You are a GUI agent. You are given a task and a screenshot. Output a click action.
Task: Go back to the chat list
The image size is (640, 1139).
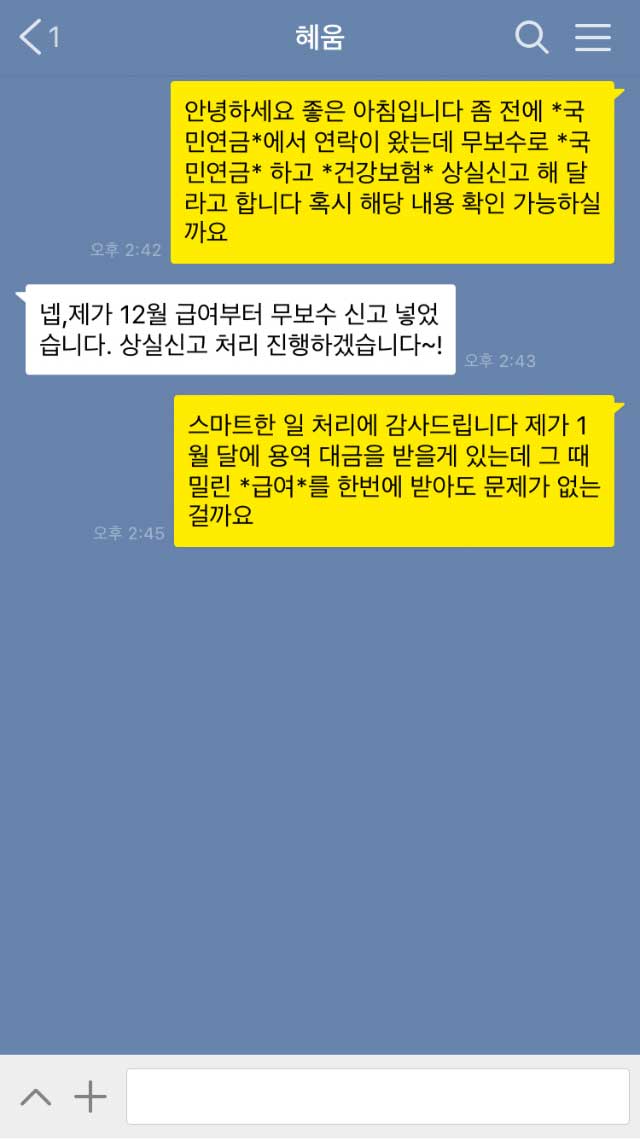coord(34,38)
